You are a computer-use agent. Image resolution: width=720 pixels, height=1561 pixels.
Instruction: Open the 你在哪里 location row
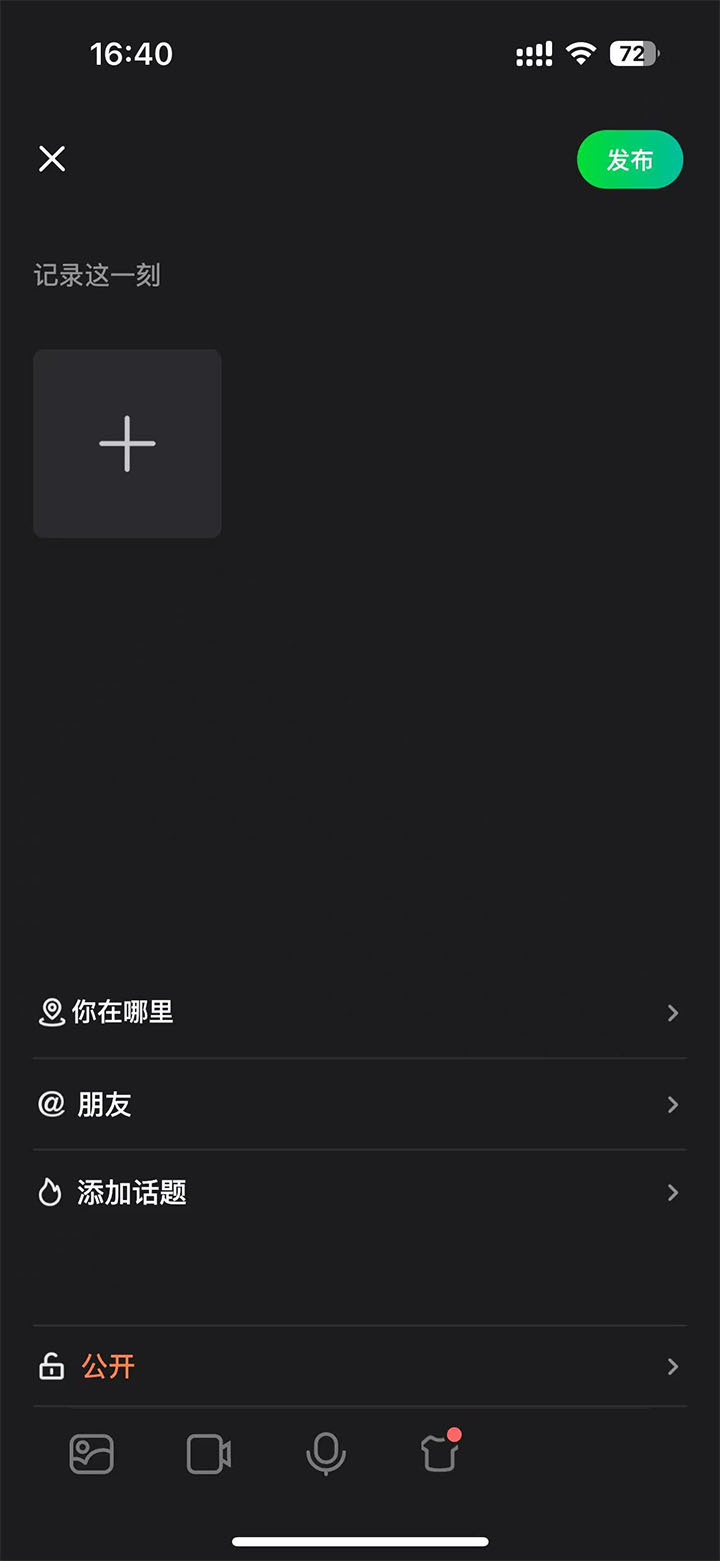[358, 1012]
